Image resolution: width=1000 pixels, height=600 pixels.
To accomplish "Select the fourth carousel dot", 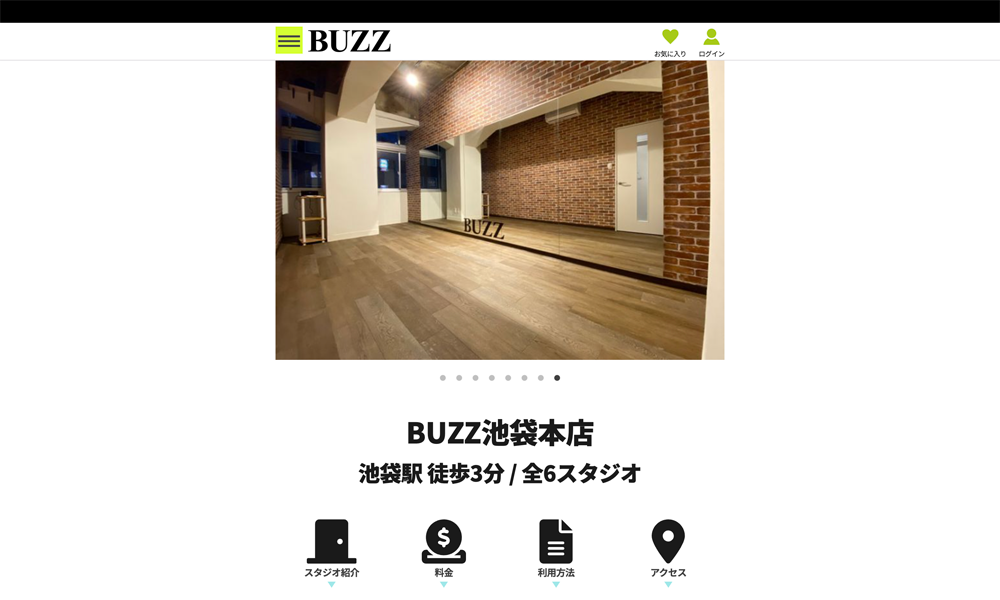I will (492, 378).
